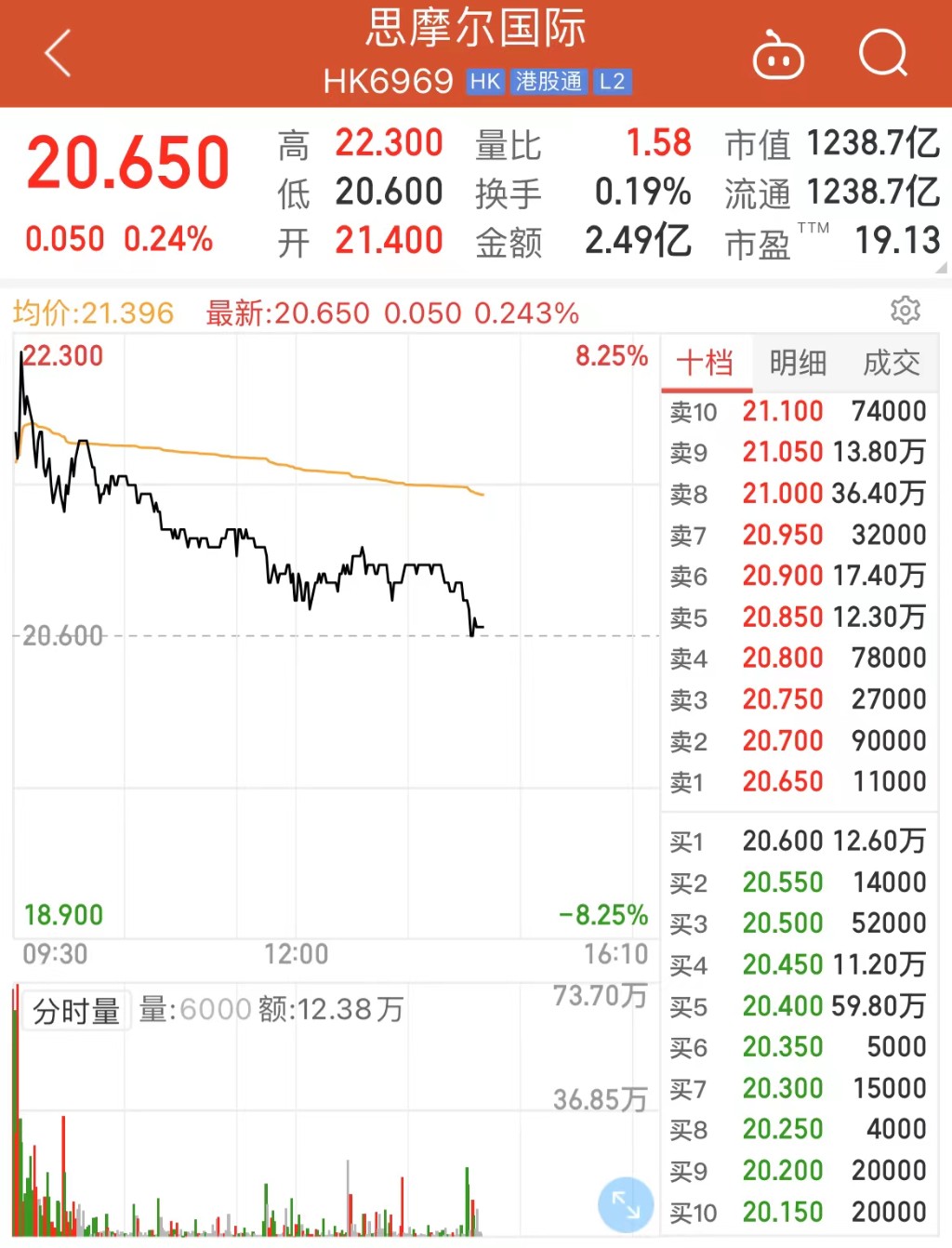Open stock search magnifier
This screenshot has width=952, height=1248.
click(882, 54)
